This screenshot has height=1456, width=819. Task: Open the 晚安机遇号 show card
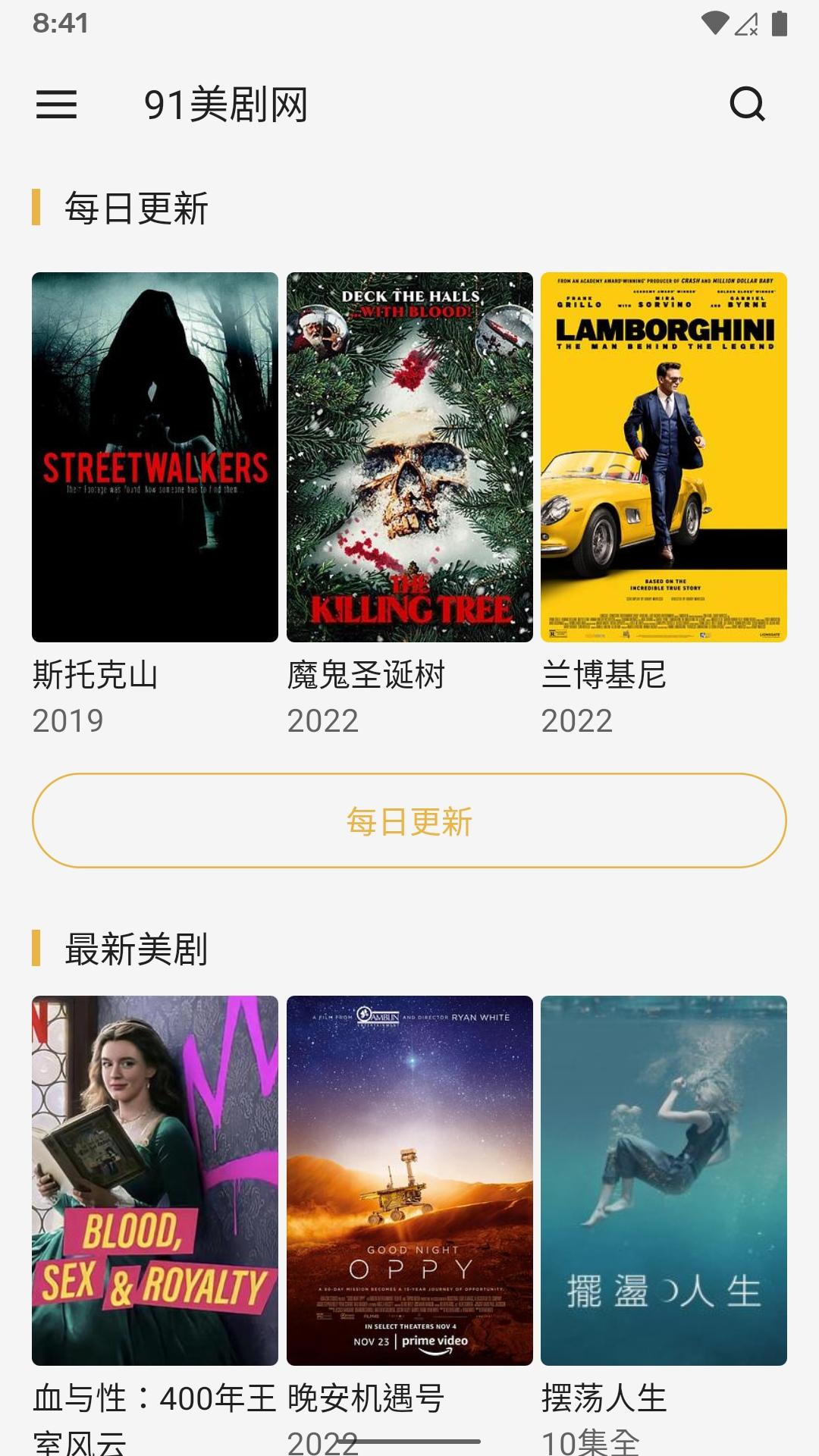pos(409,1180)
